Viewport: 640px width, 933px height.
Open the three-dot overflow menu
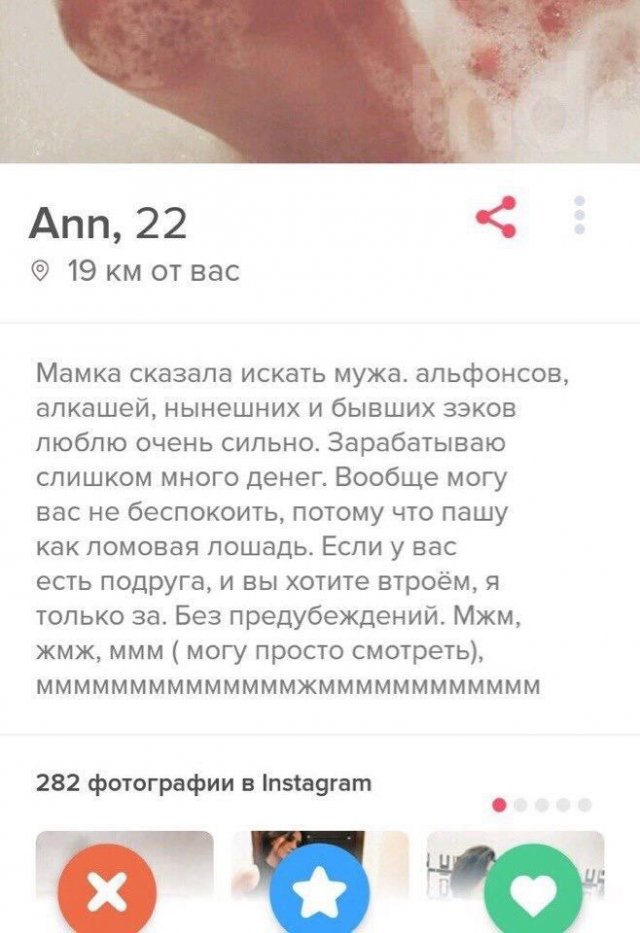(x=579, y=215)
